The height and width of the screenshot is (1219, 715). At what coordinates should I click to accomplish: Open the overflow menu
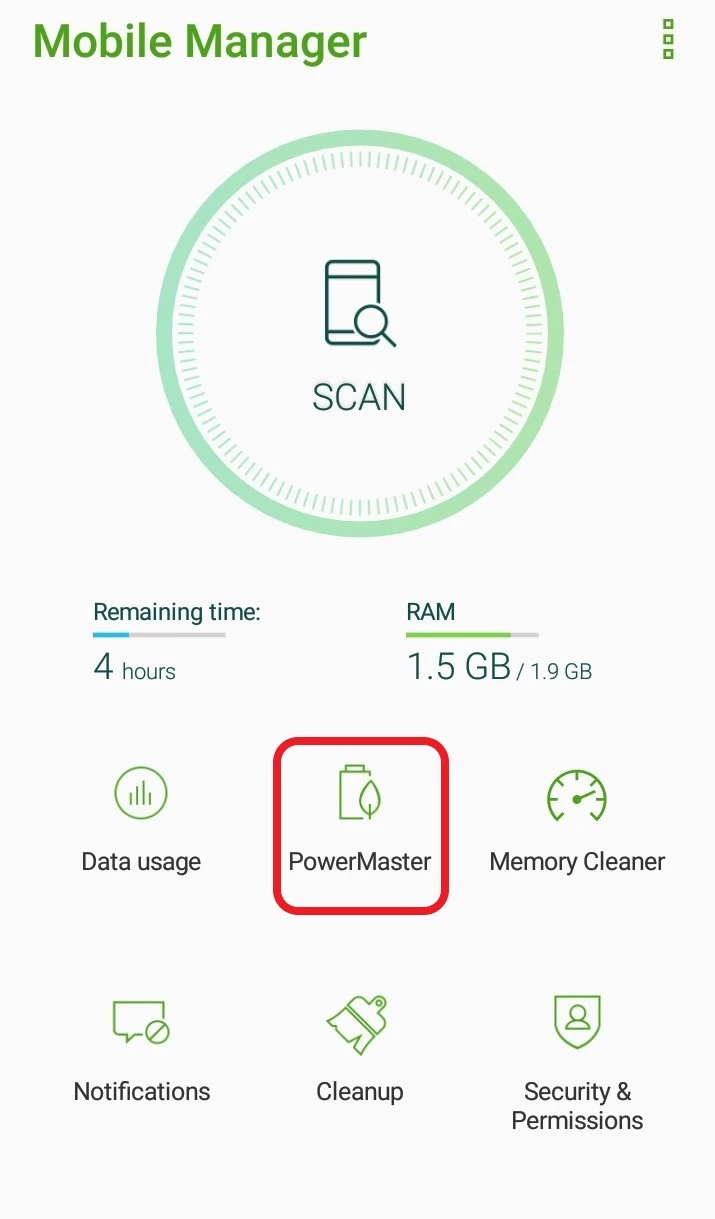[668, 40]
